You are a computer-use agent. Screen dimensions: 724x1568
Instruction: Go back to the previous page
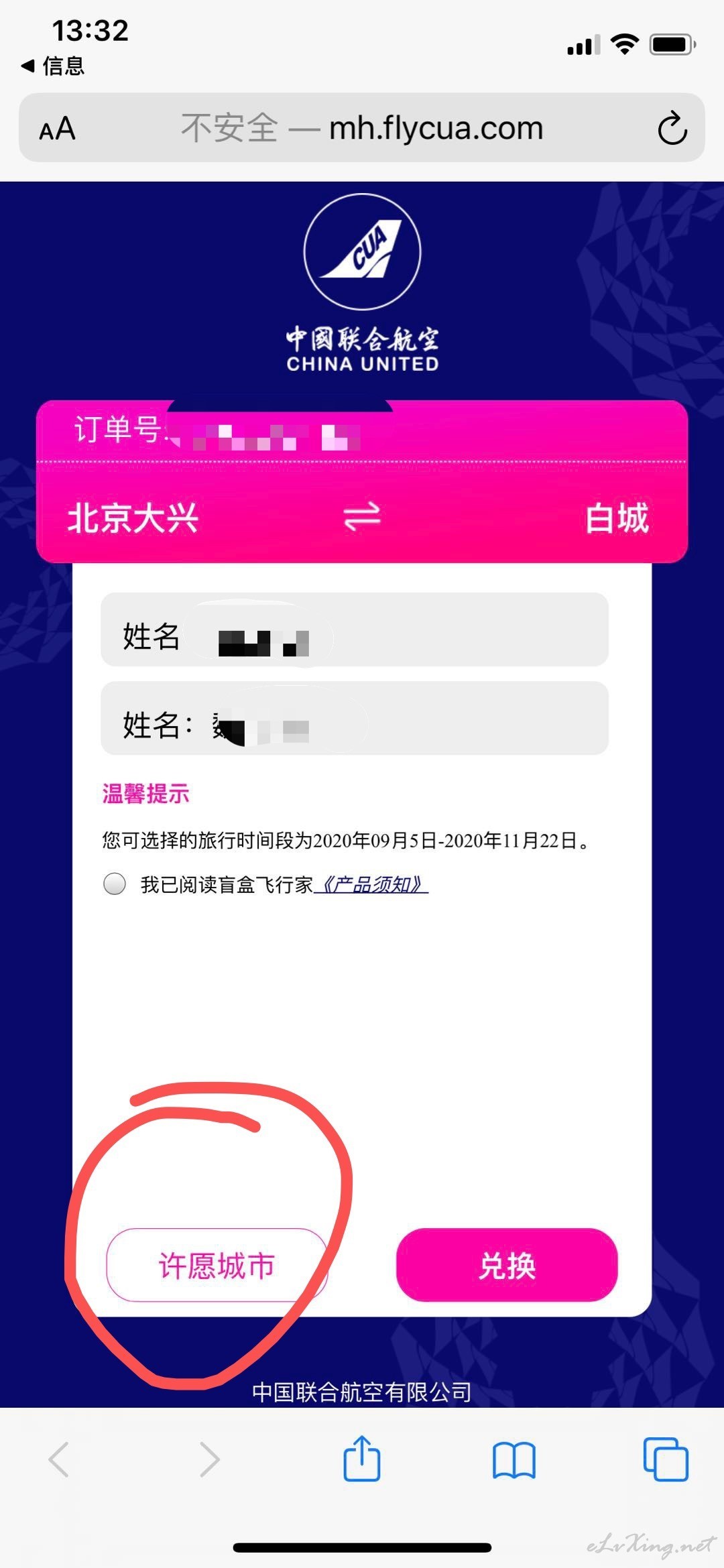59,1459
